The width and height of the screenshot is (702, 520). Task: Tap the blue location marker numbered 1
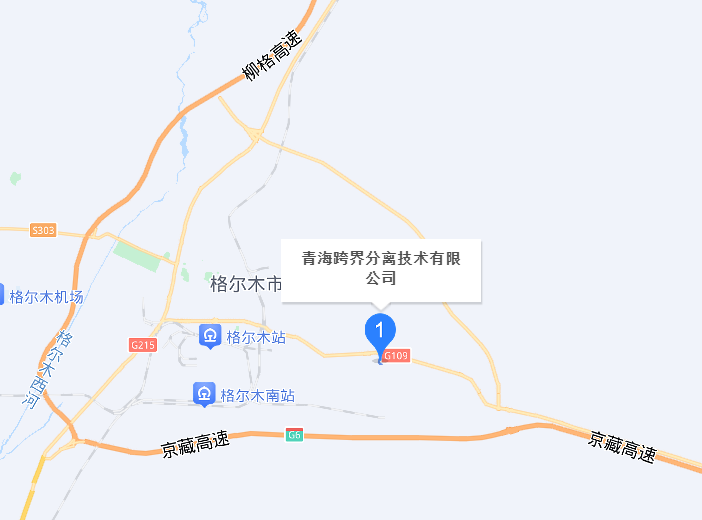click(x=379, y=331)
